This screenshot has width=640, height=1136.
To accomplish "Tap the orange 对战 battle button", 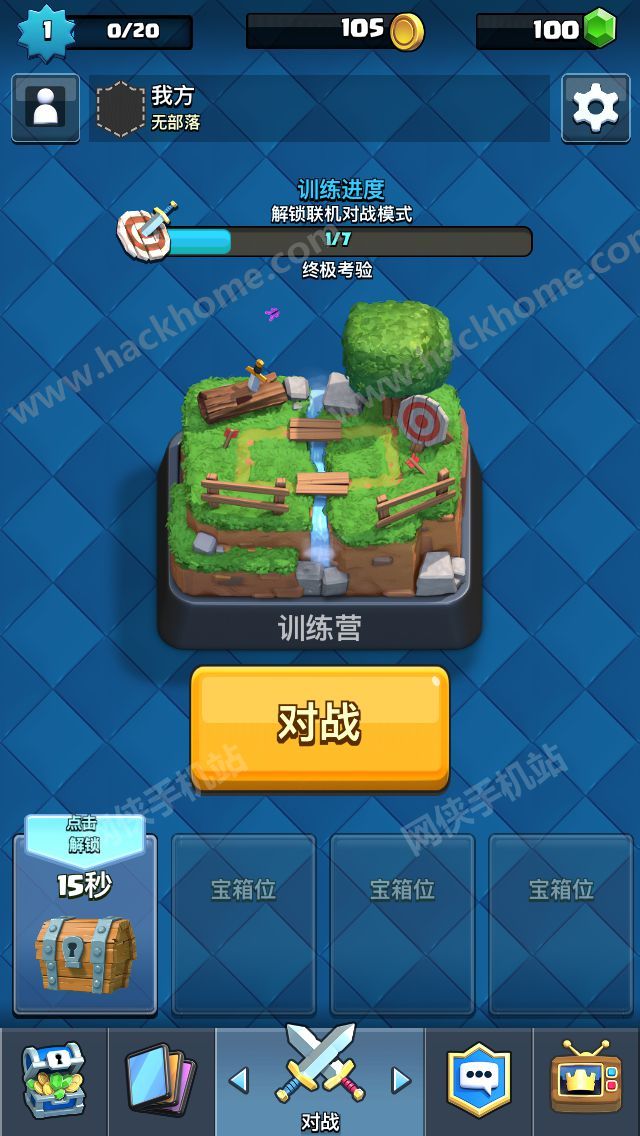I will [x=320, y=725].
